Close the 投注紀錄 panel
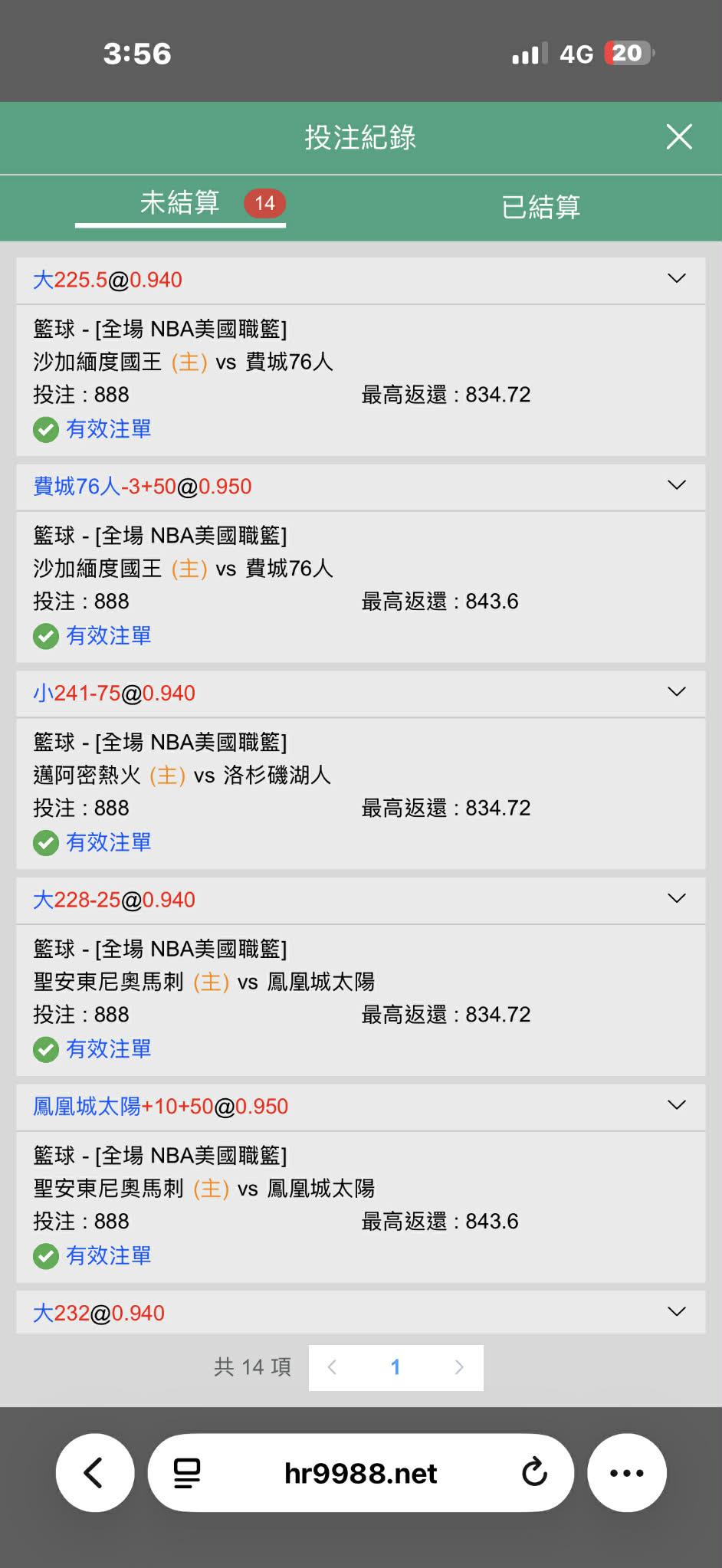 coord(679,137)
